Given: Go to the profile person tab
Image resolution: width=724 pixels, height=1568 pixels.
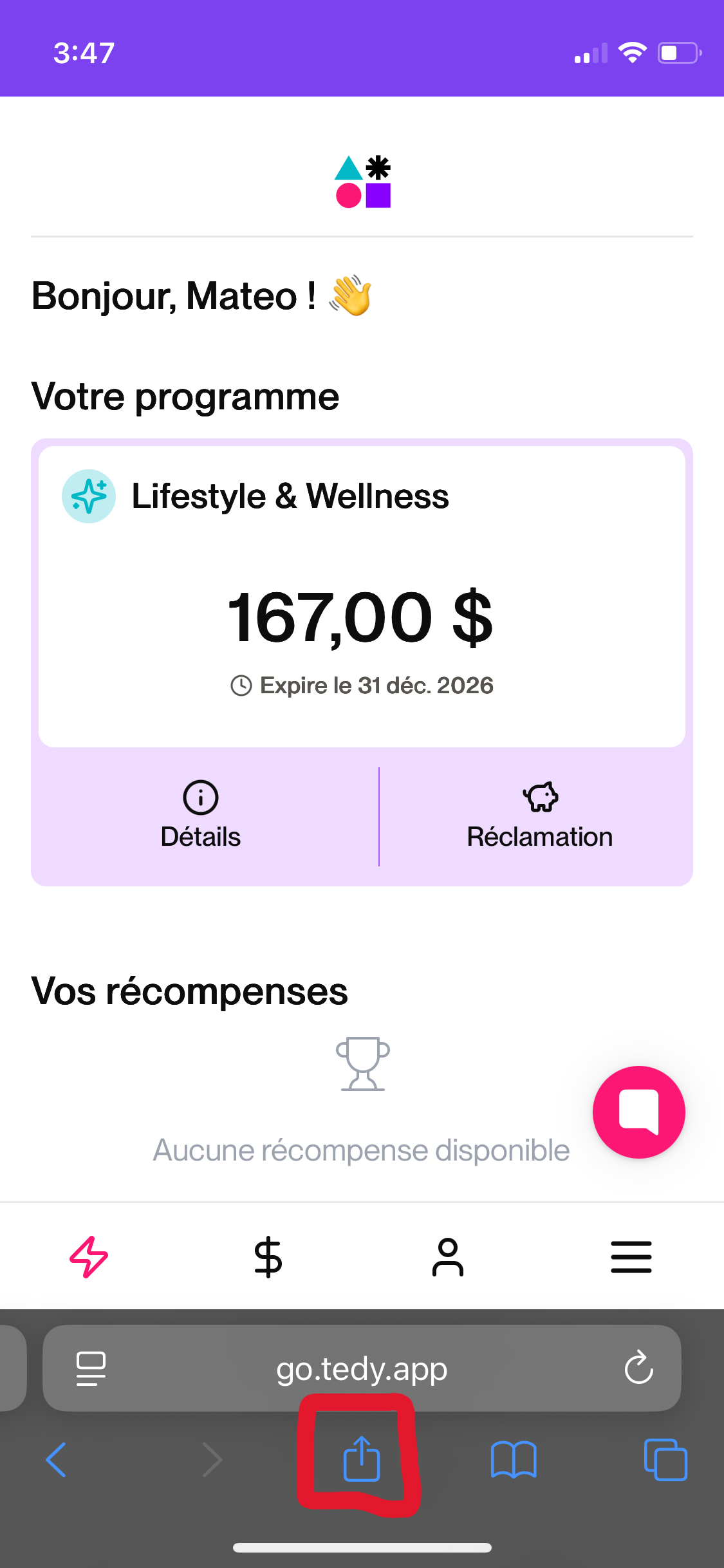Looking at the screenshot, I should coord(448,1256).
